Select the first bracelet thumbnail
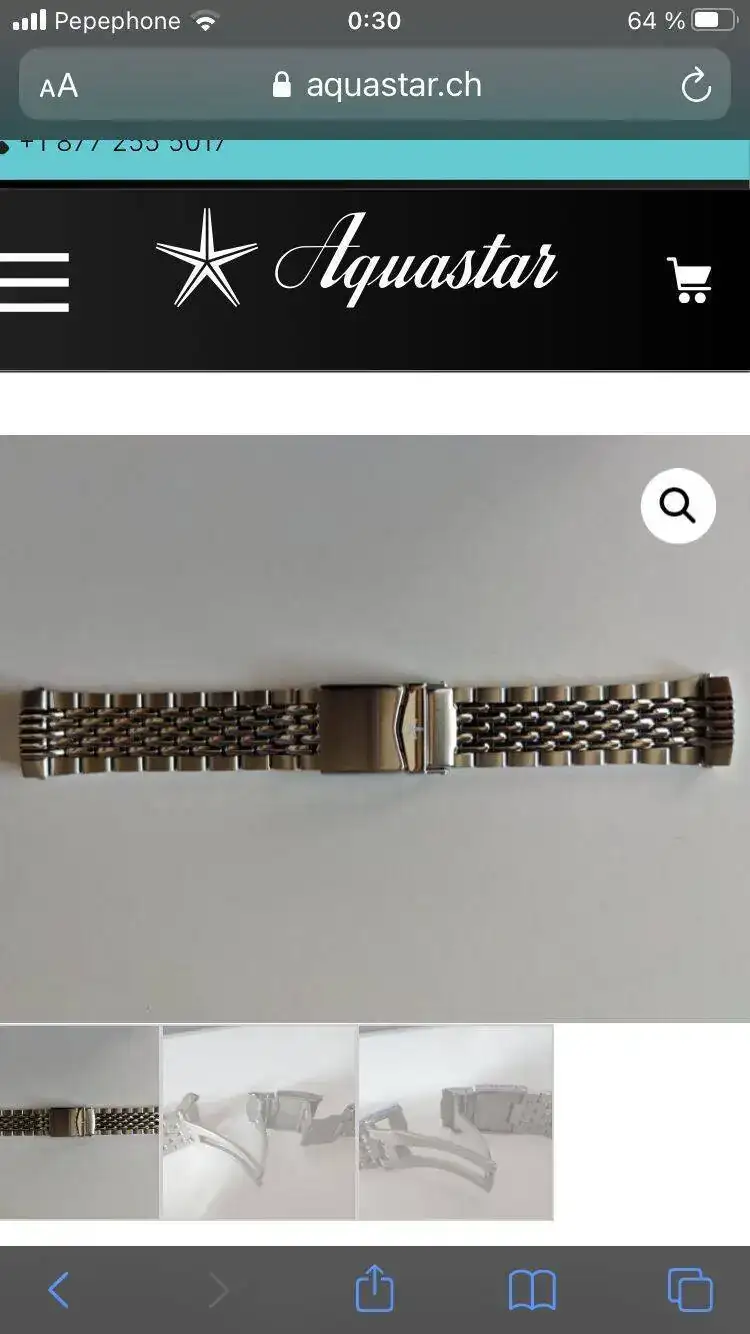This screenshot has width=750, height=1334. pos(79,1121)
